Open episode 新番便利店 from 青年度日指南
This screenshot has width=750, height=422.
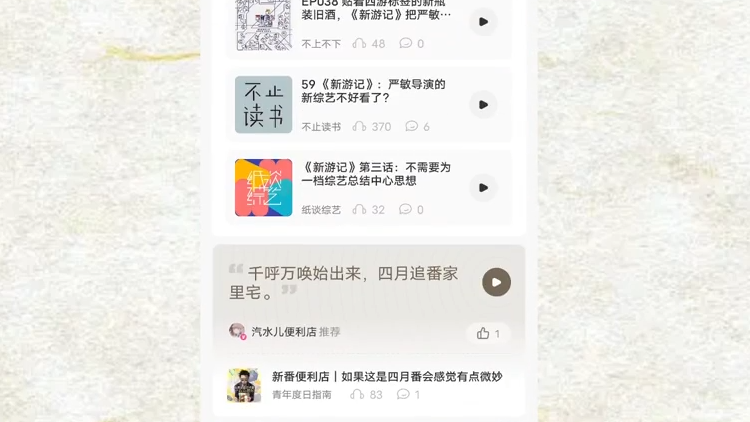386,377
